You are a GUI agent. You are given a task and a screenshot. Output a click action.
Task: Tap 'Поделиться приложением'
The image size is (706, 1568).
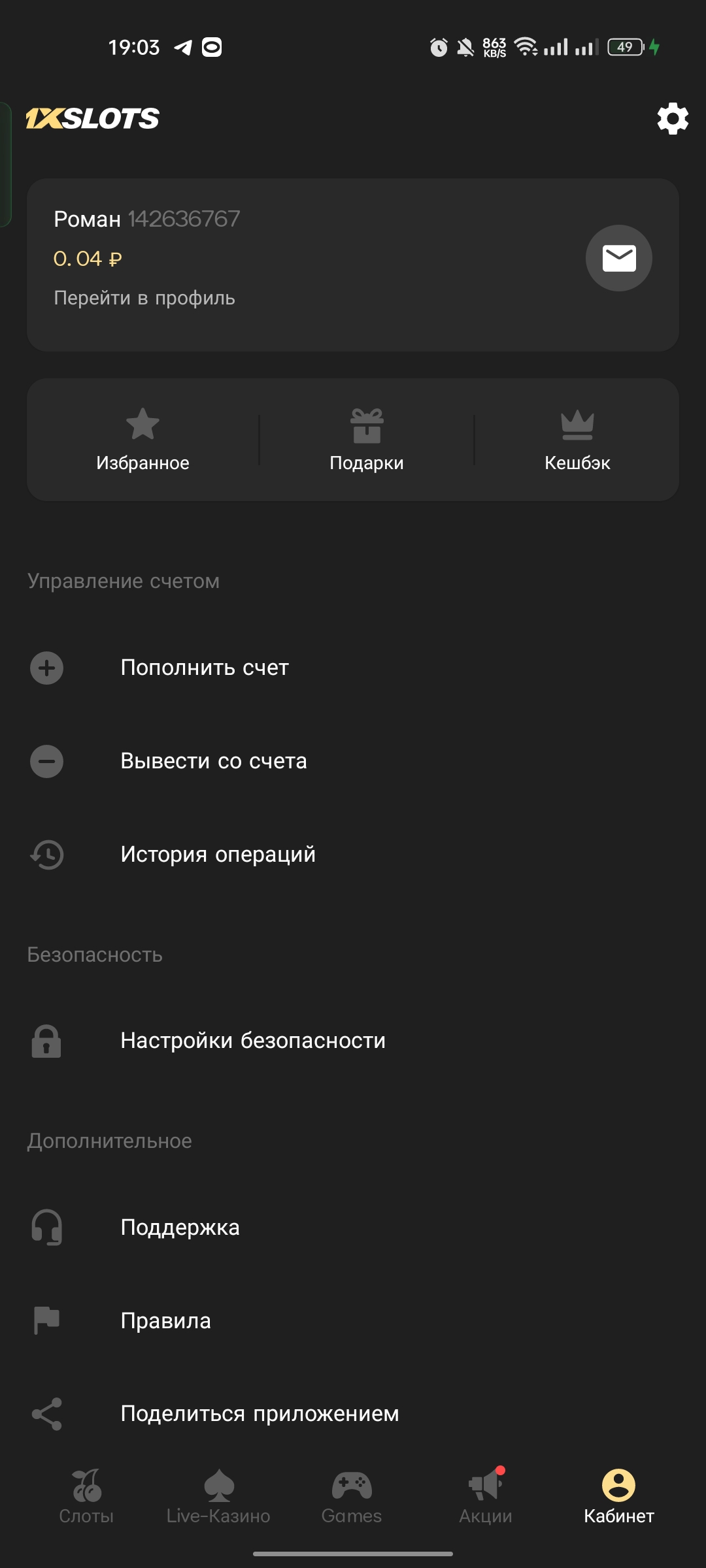click(x=260, y=1414)
